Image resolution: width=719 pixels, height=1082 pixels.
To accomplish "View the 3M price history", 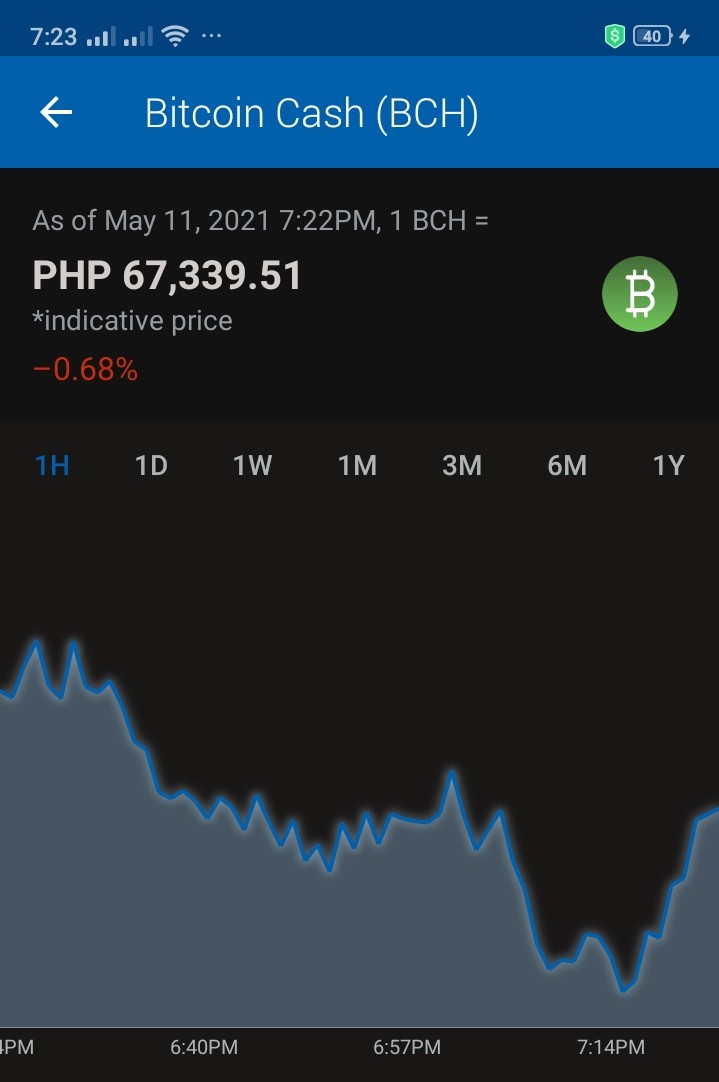I will [x=462, y=466].
